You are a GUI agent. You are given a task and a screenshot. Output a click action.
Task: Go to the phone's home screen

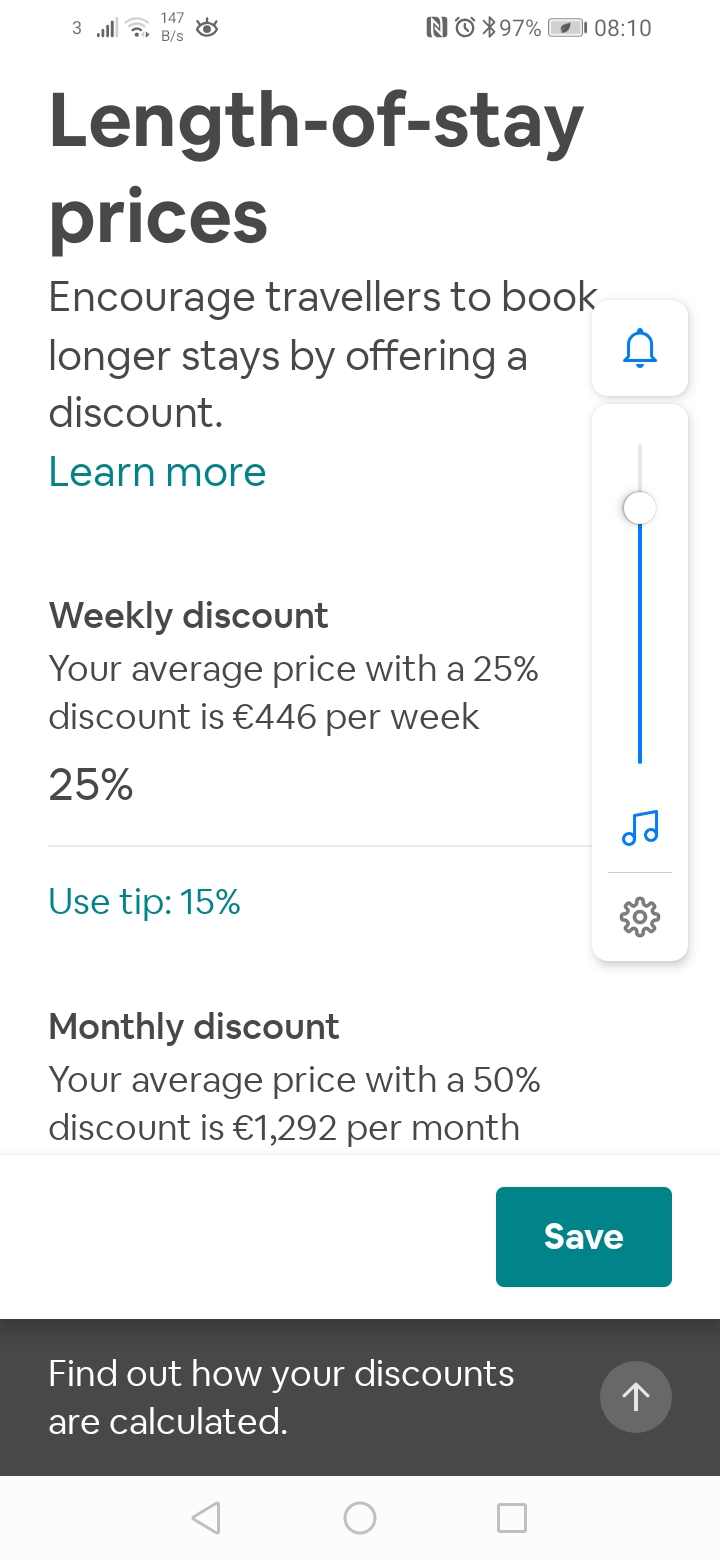[x=360, y=1518]
